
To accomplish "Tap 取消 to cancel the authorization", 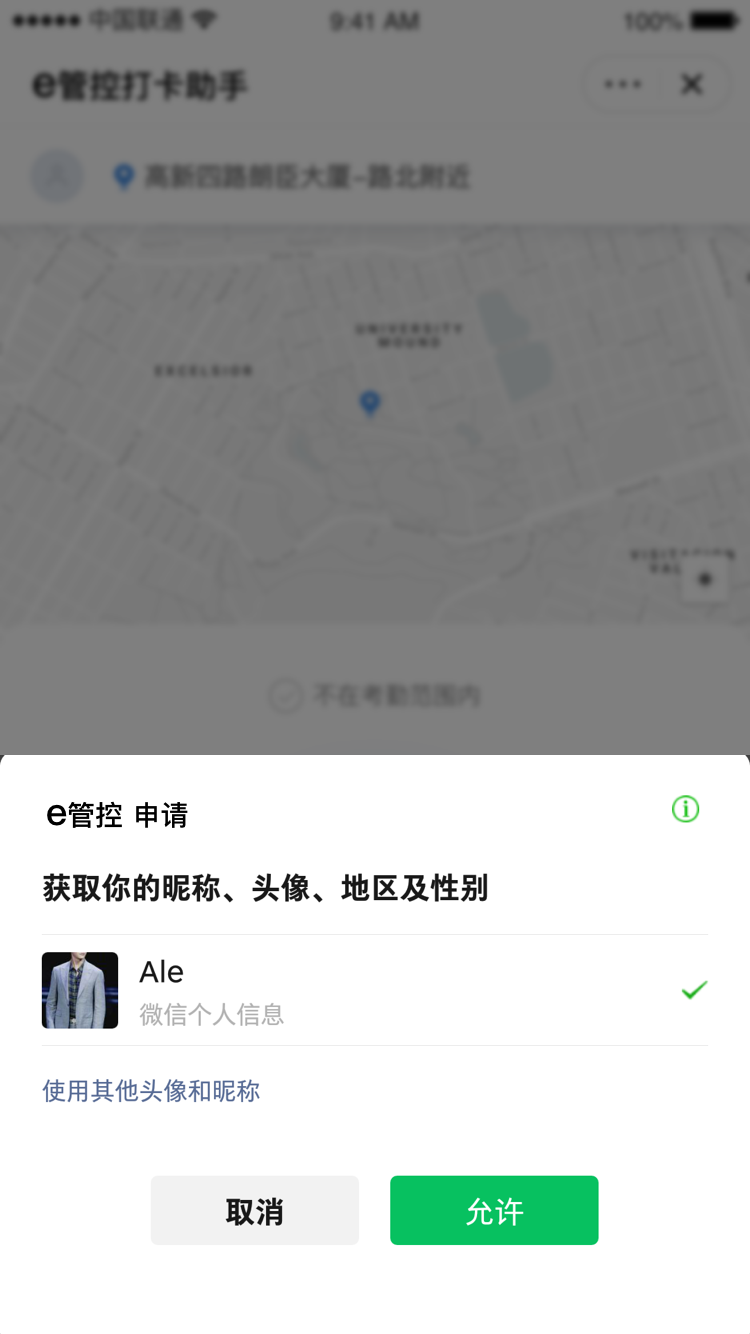I will click(x=254, y=1211).
